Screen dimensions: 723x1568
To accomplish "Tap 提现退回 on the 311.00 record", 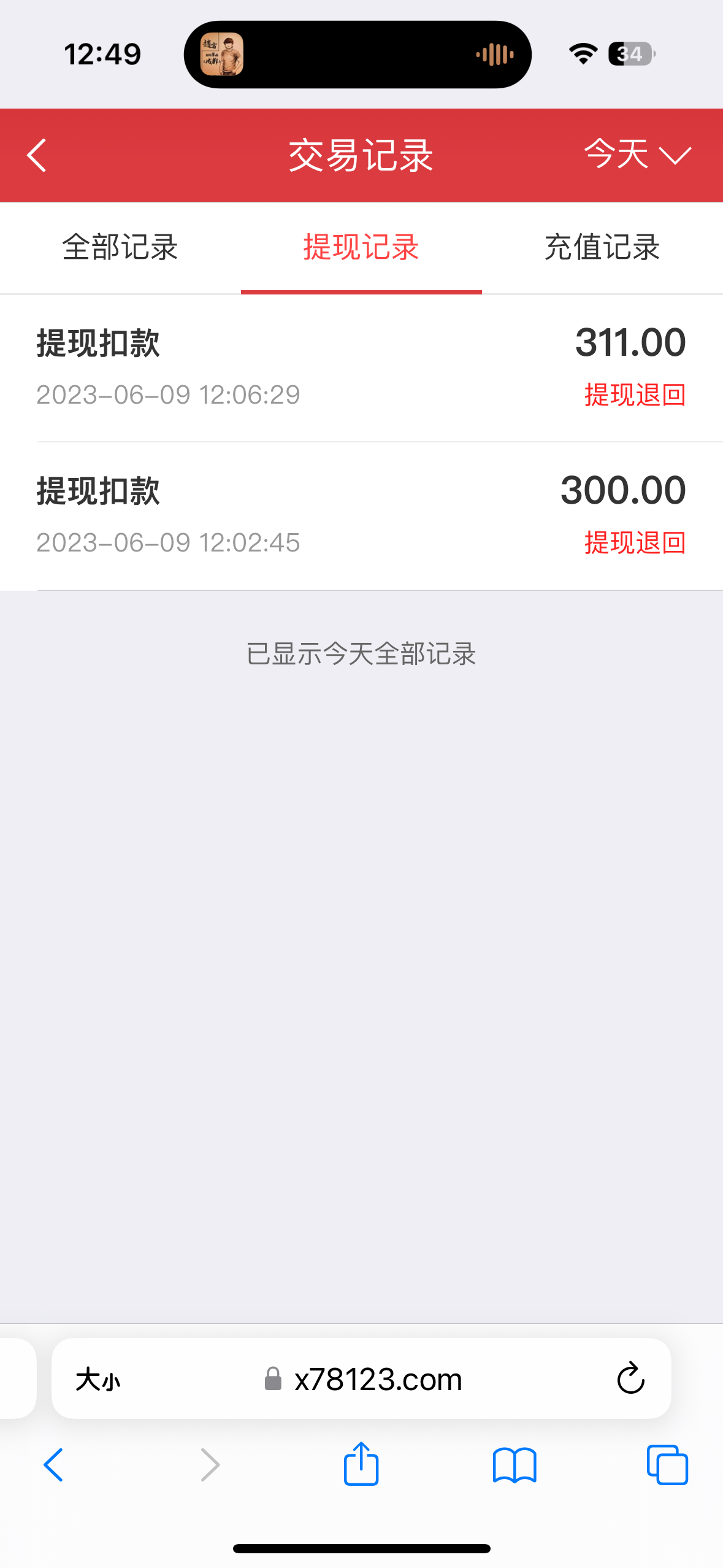I will click(636, 396).
